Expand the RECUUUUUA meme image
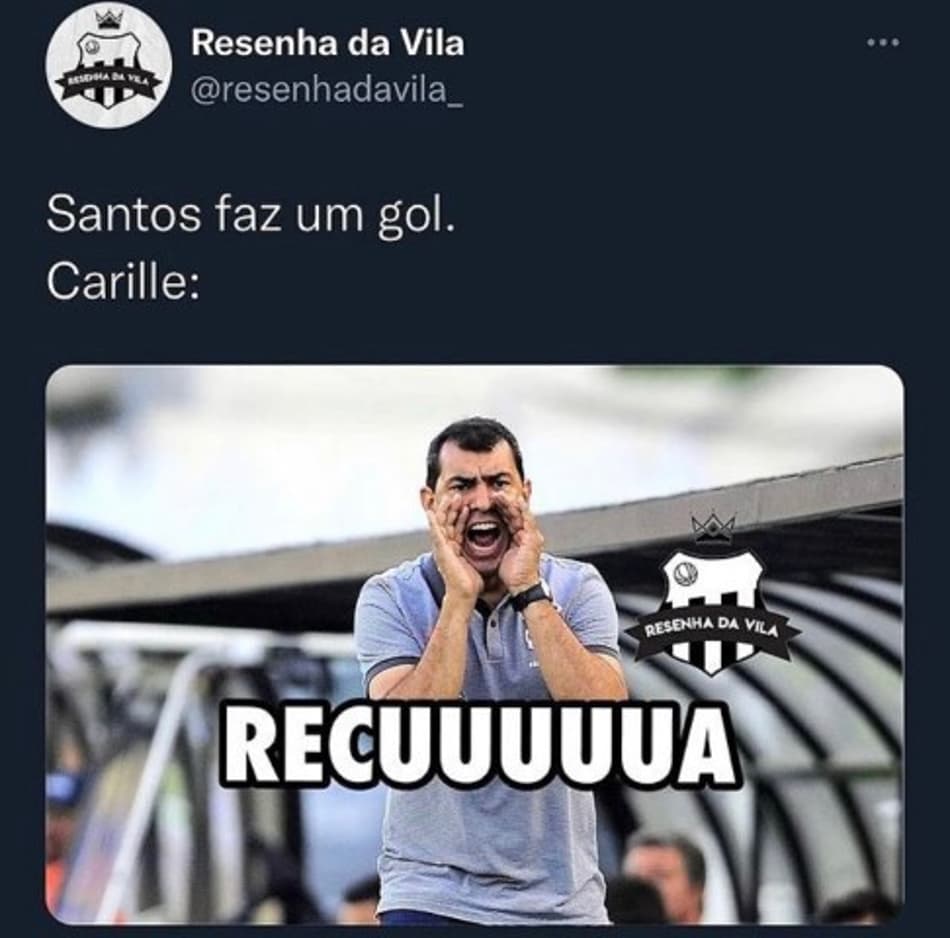Viewport: 950px width, 938px height. (x=475, y=644)
